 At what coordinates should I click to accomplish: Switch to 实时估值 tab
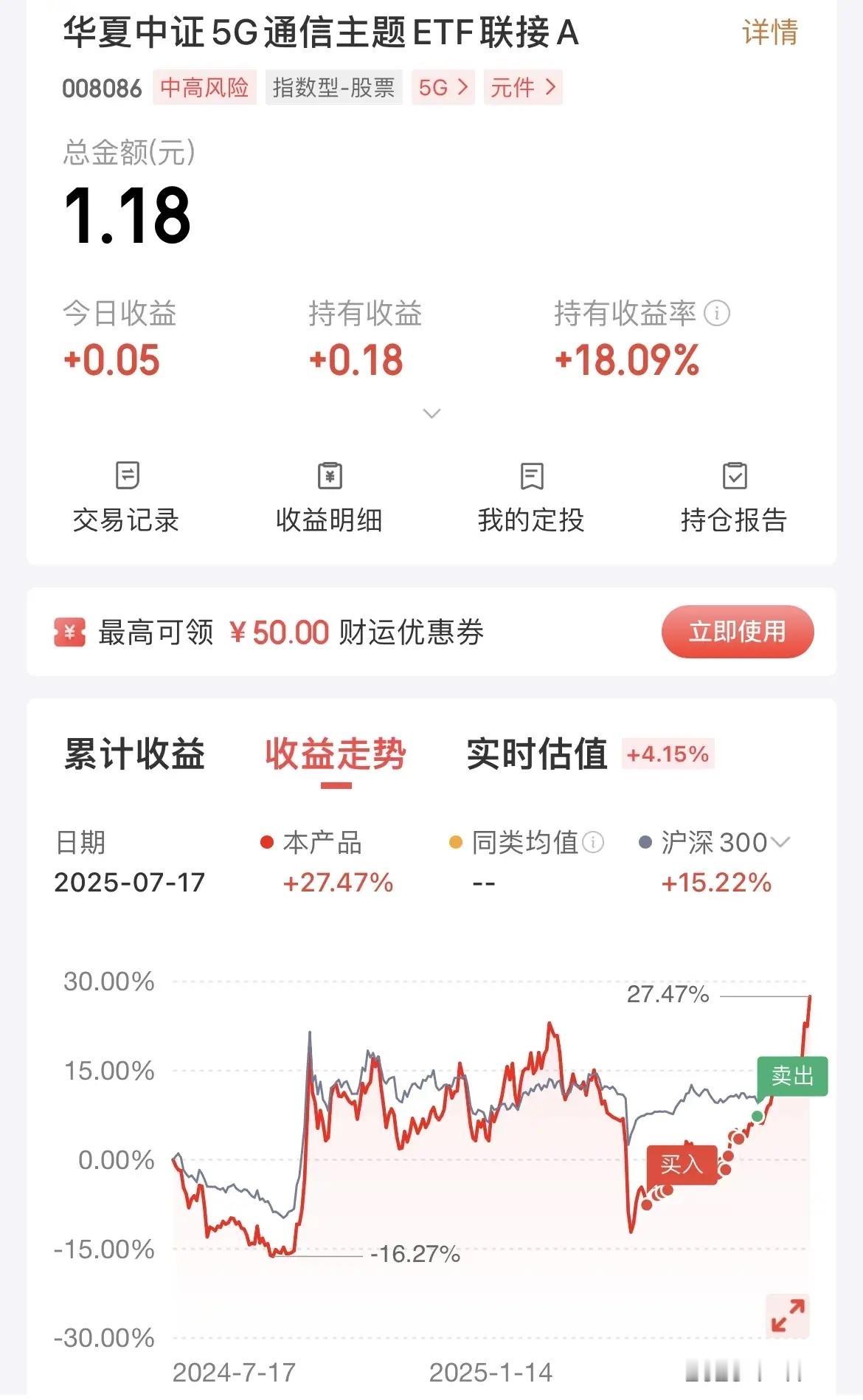(537, 754)
